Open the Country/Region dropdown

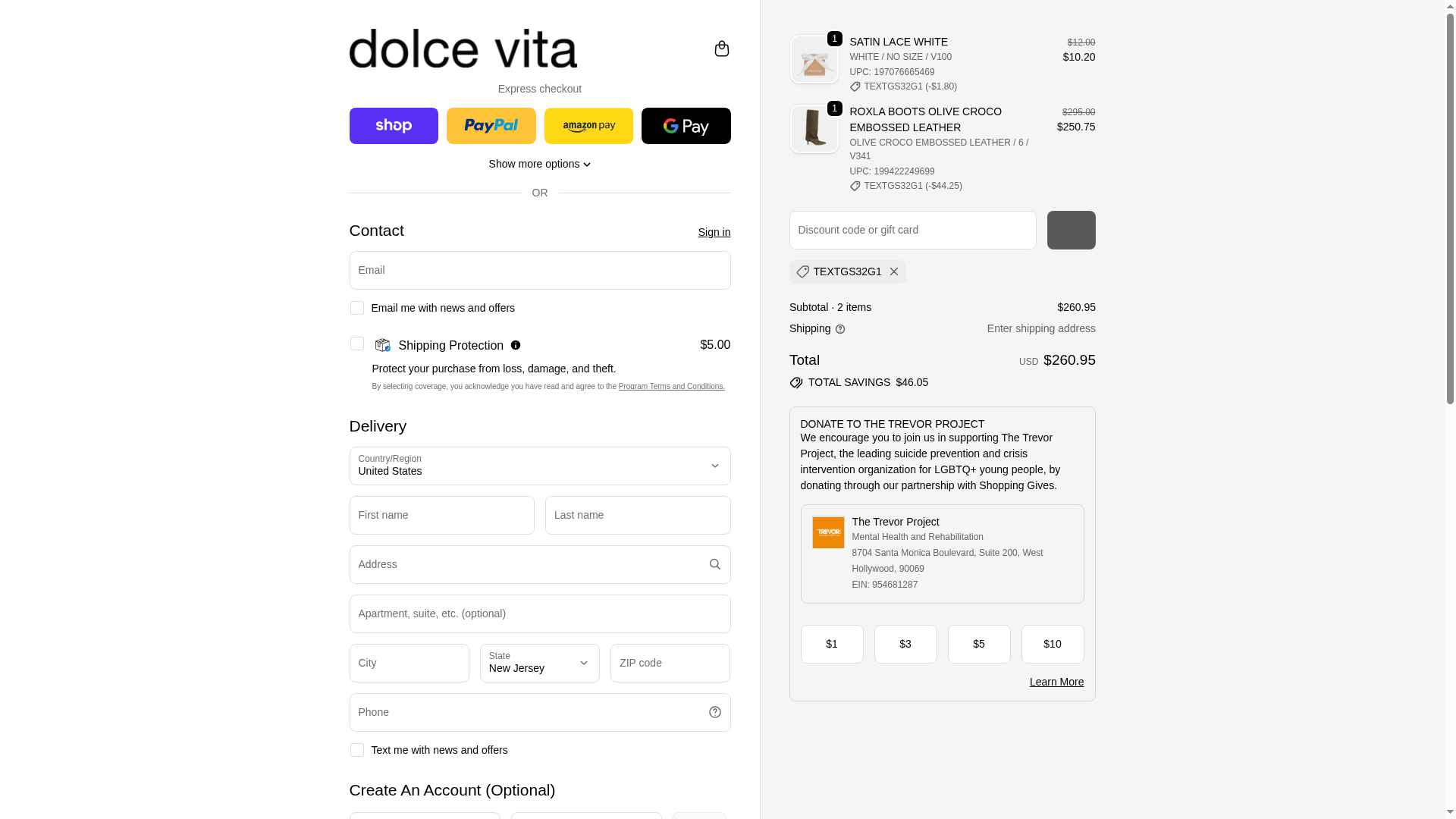(x=539, y=466)
